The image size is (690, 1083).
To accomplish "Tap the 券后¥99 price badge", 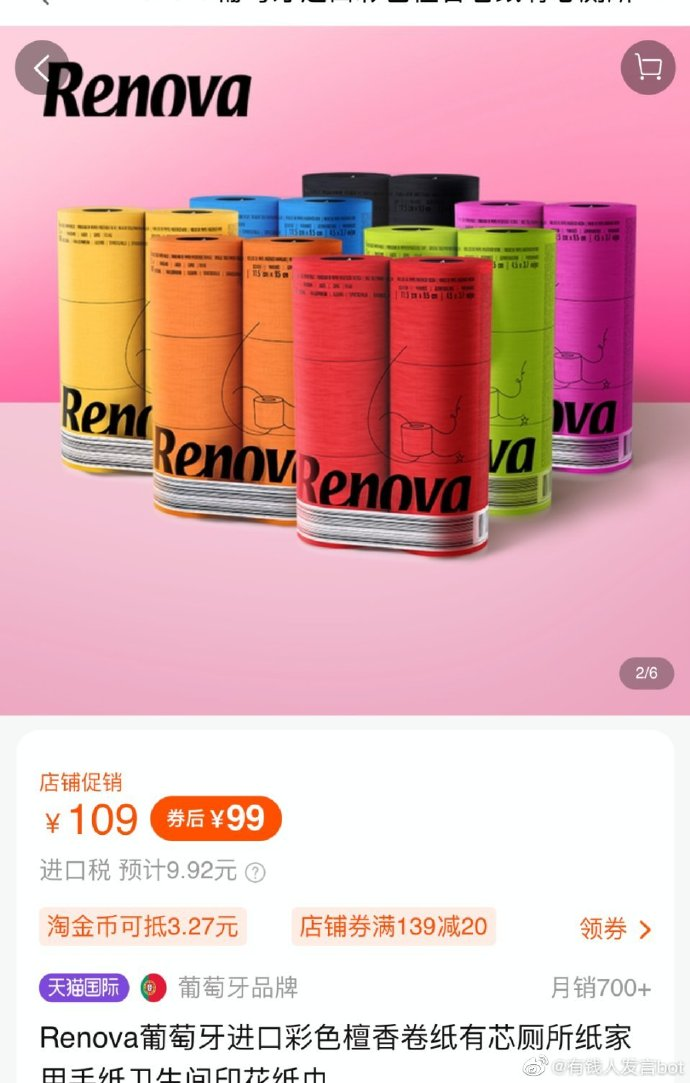I will tap(216, 819).
